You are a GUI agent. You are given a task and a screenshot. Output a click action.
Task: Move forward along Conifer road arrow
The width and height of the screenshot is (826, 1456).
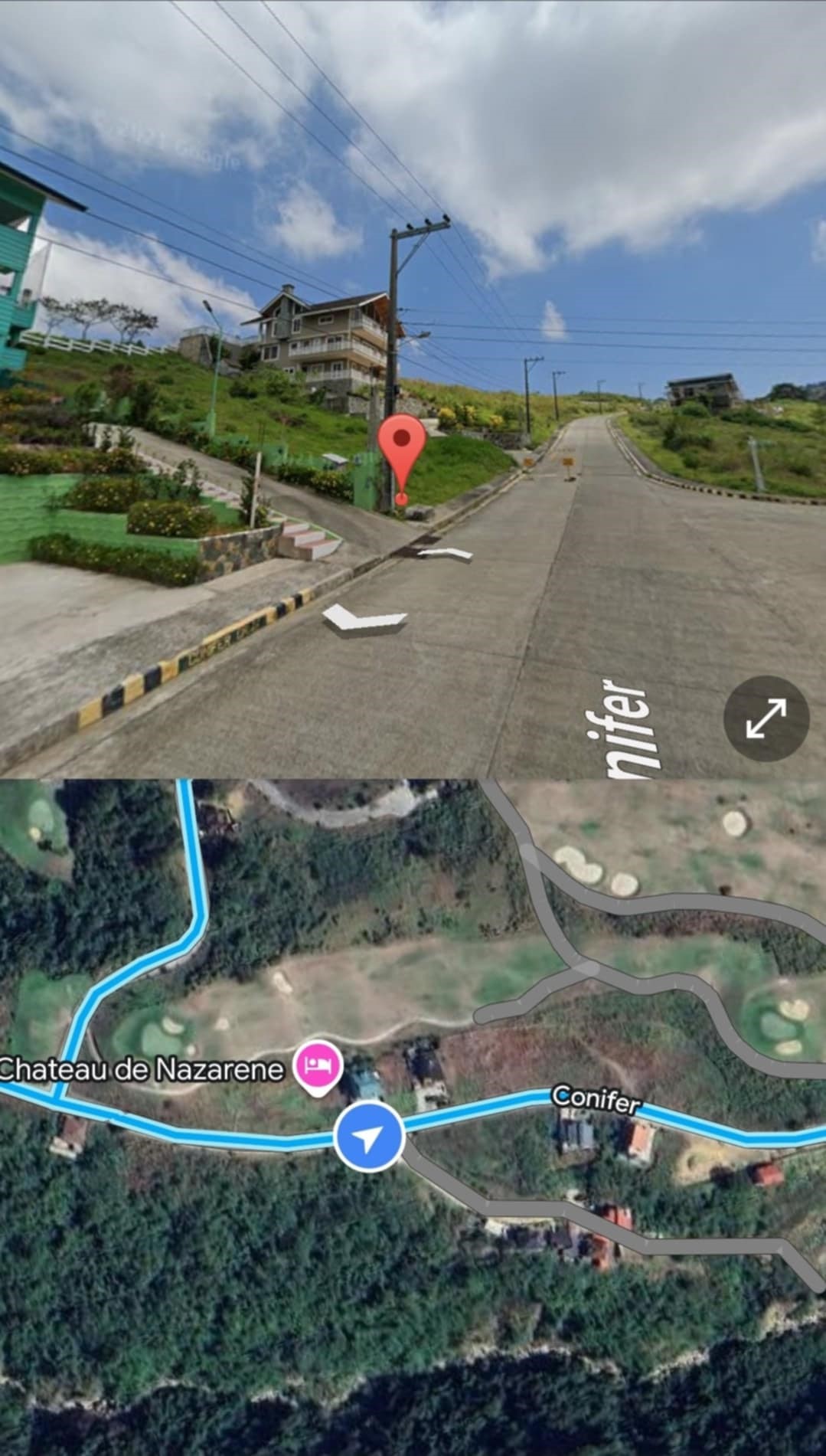click(364, 618)
